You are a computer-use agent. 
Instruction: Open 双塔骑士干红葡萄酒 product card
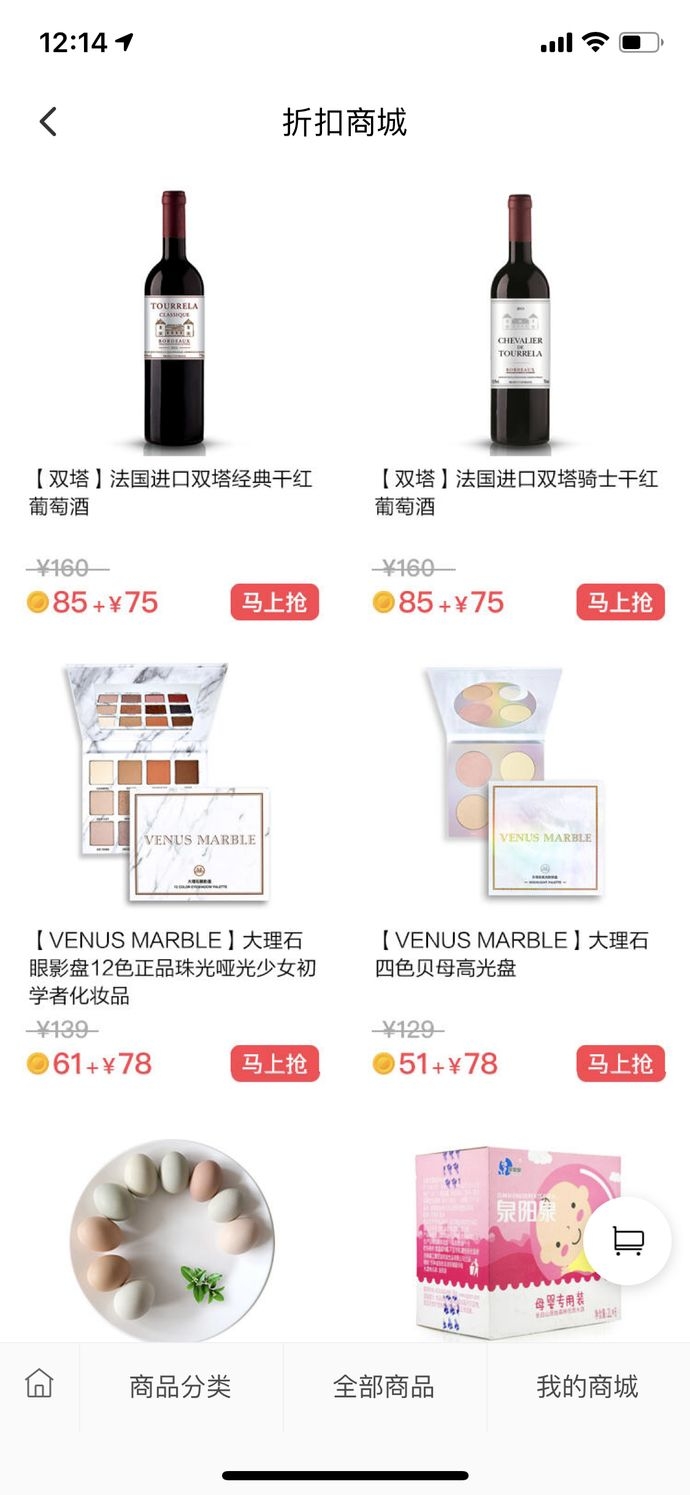click(519, 320)
